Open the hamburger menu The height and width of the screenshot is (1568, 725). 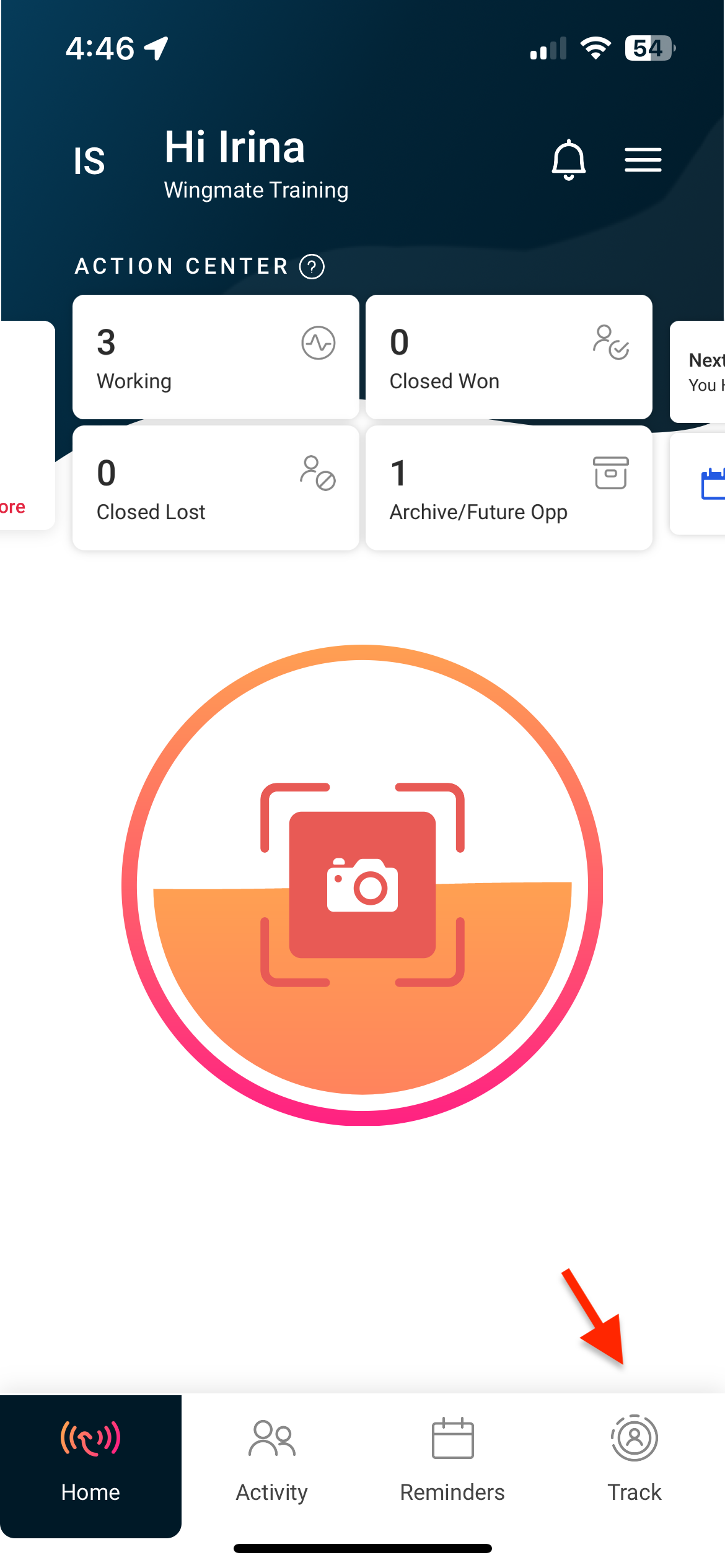(x=643, y=160)
